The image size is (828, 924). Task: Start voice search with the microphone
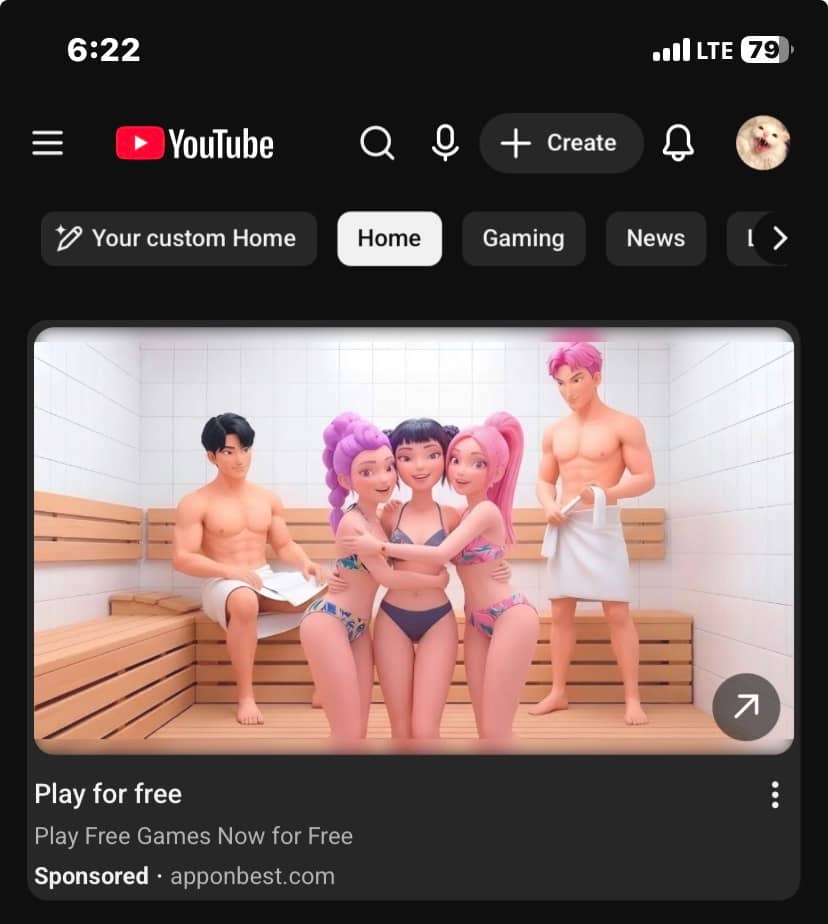tap(445, 143)
